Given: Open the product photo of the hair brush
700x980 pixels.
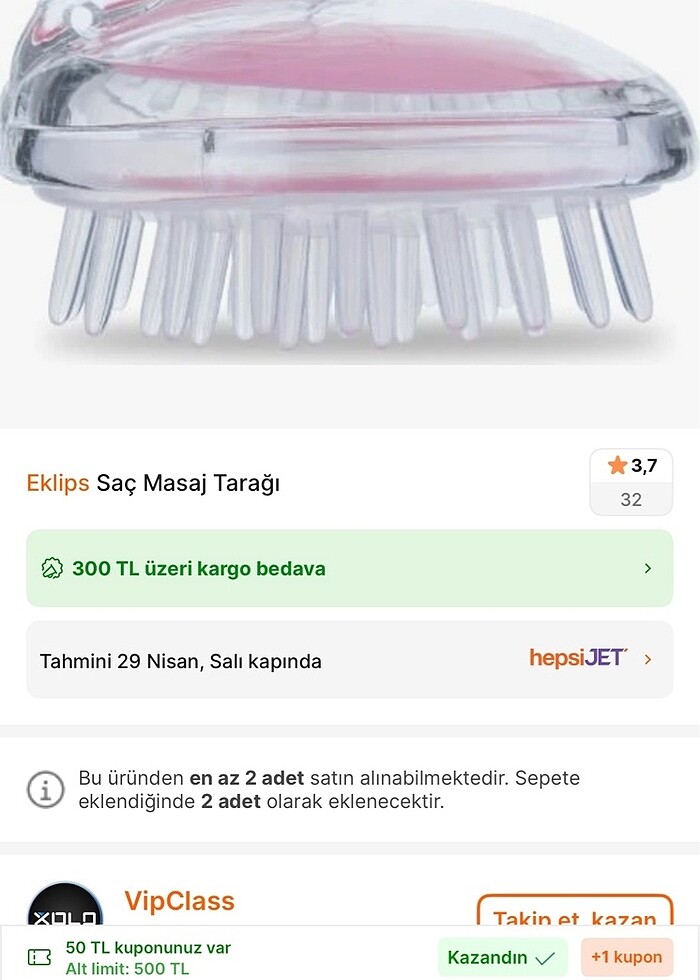Looking at the screenshot, I should pyautogui.click(x=350, y=200).
